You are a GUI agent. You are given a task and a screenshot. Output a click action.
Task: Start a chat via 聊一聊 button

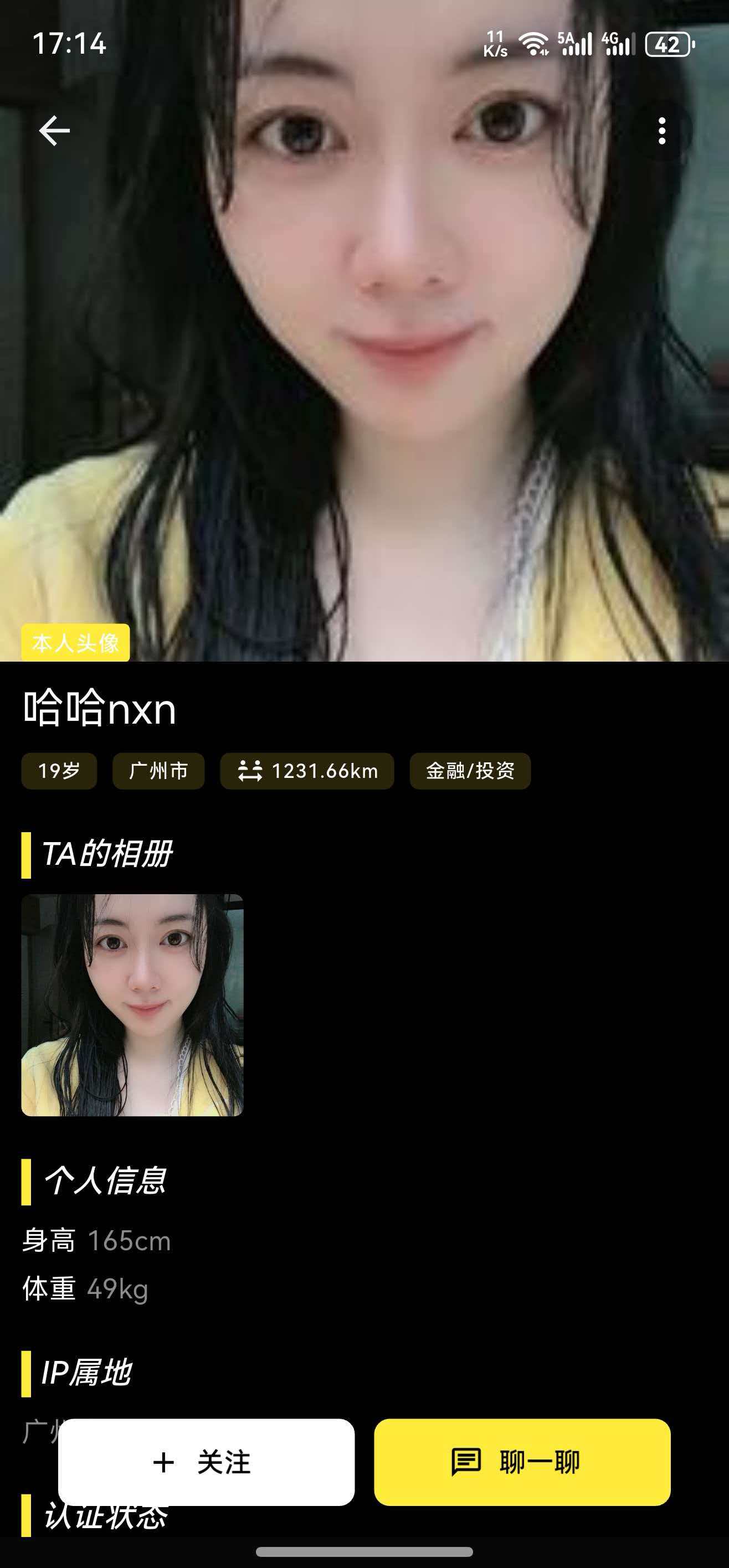[522, 1462]
